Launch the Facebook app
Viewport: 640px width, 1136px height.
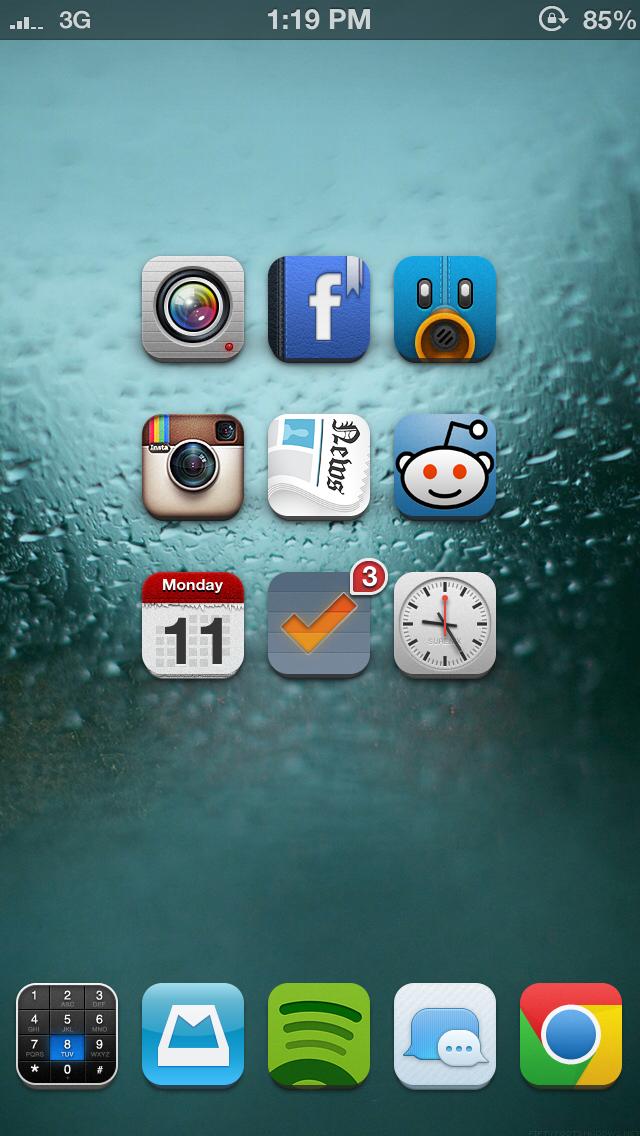point(319,309)
